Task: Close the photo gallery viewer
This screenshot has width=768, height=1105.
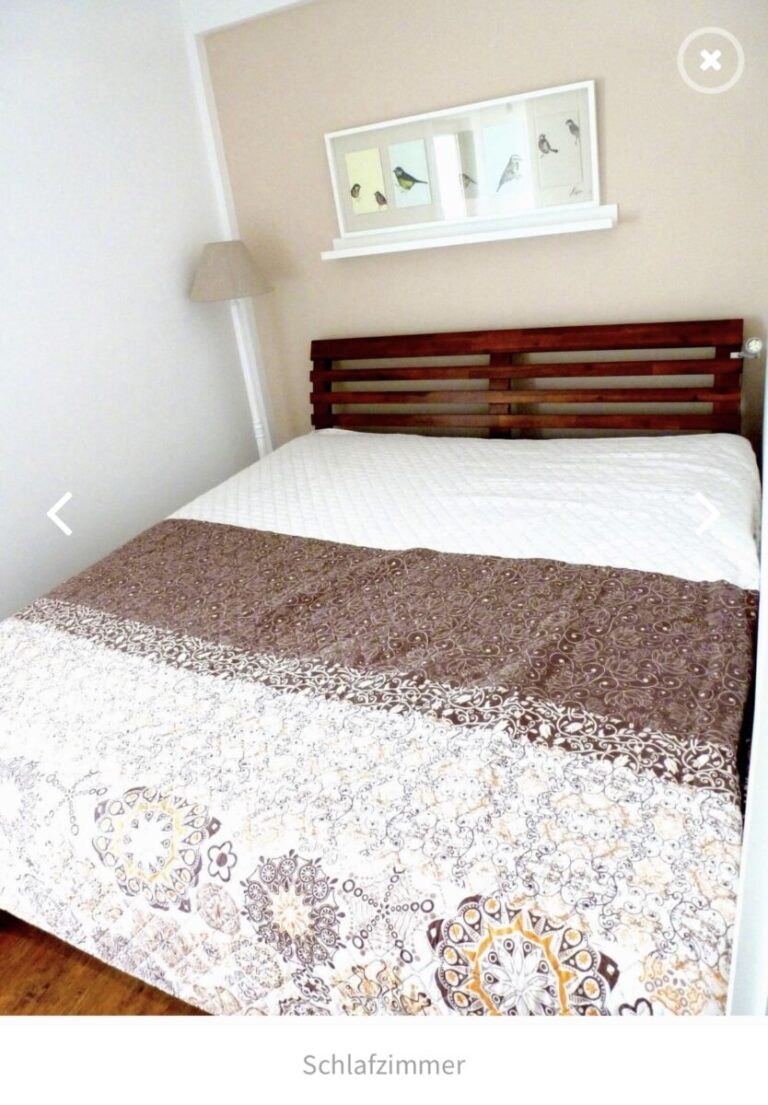Action: 710,60
